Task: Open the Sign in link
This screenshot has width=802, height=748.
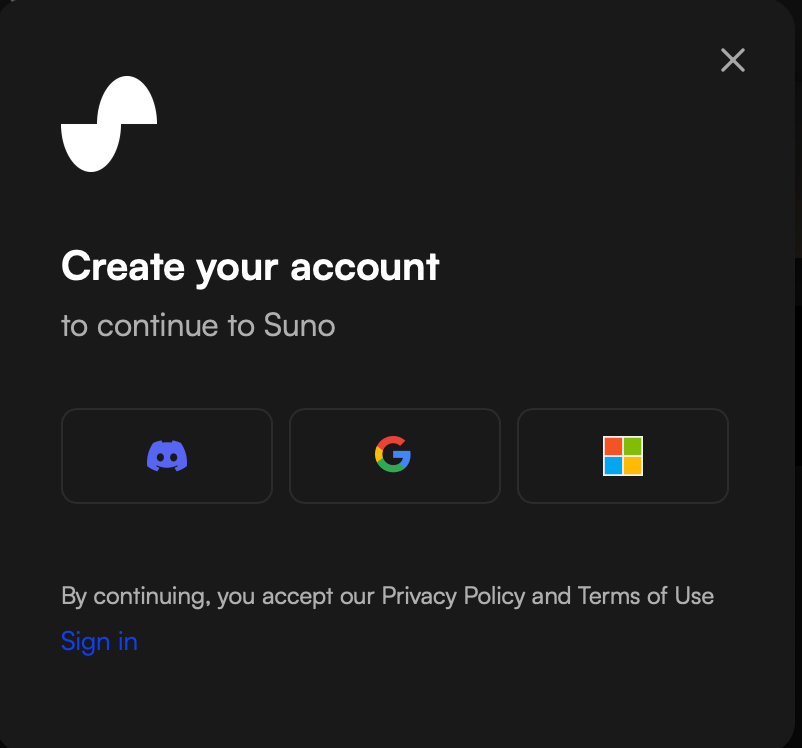Action: pyautogui.click(x=99, y=641)
